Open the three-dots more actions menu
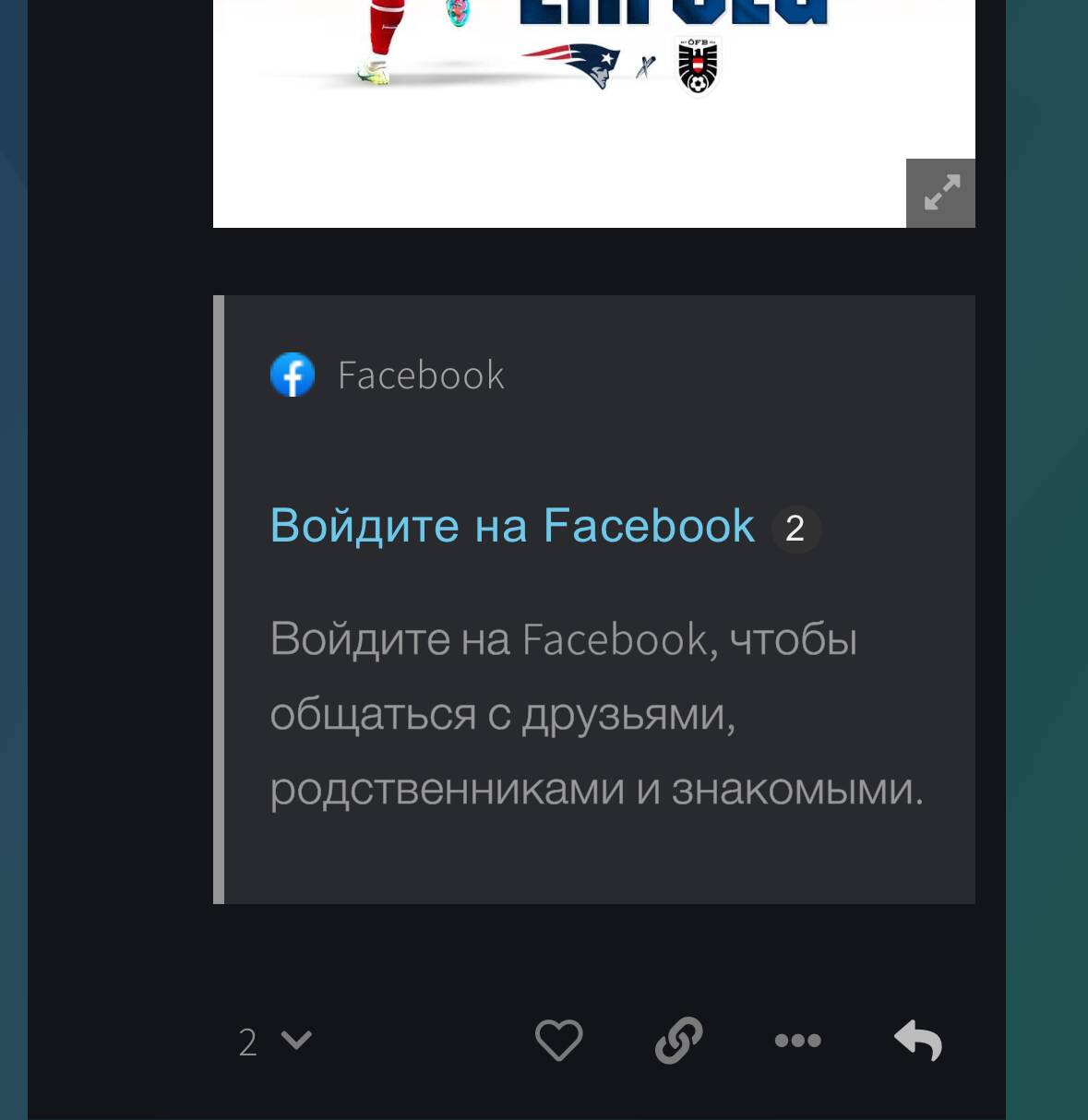Screen dimensions: 1088x1120 [797, 1041]
